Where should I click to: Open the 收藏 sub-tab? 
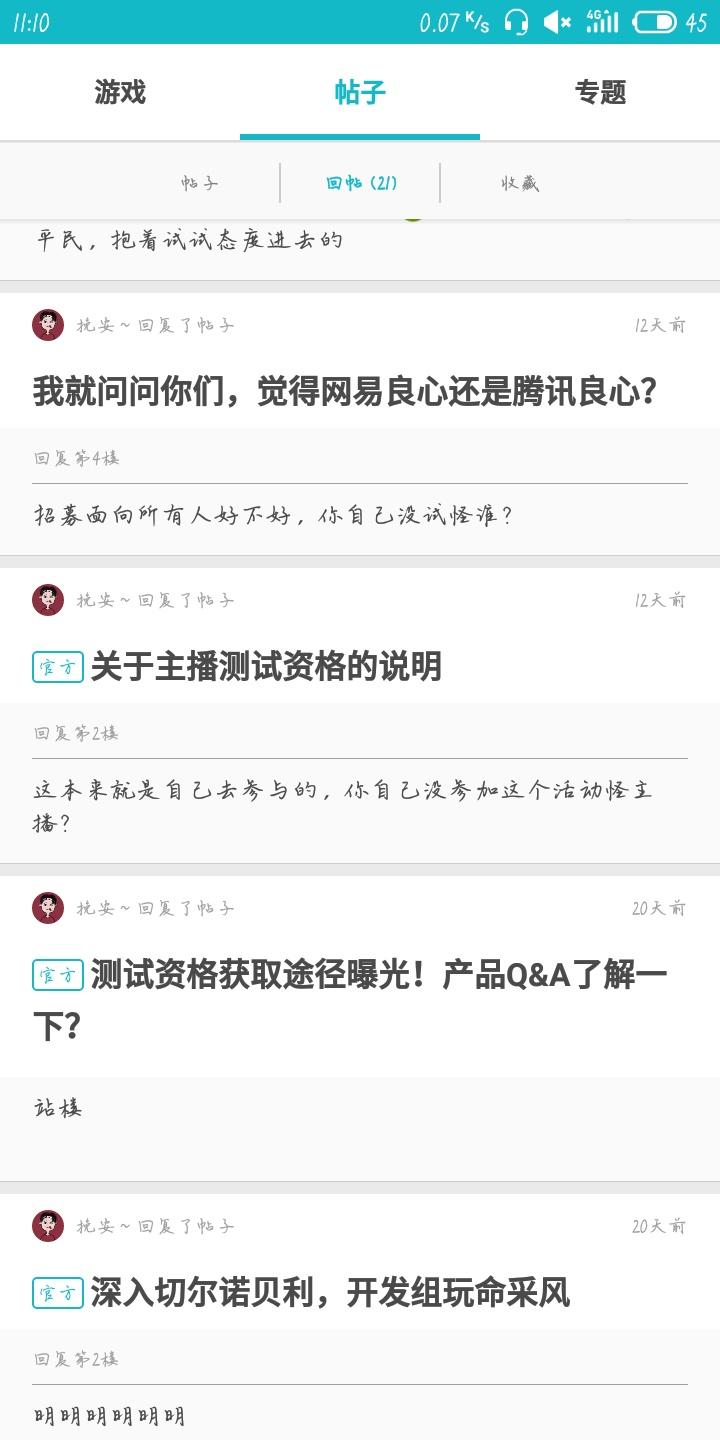click(520, 183)
